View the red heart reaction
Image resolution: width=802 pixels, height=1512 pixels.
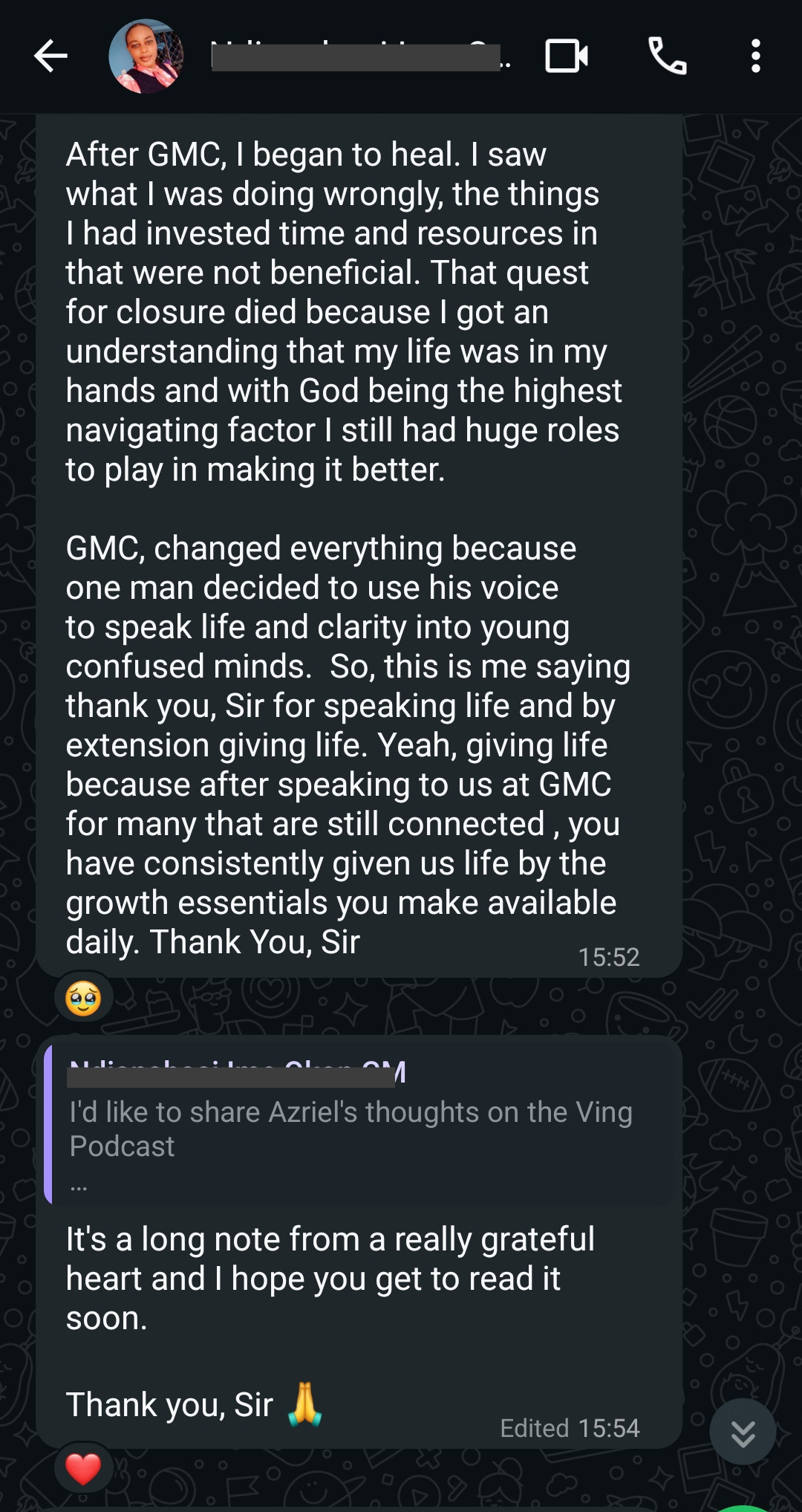tap(83, 1469)
